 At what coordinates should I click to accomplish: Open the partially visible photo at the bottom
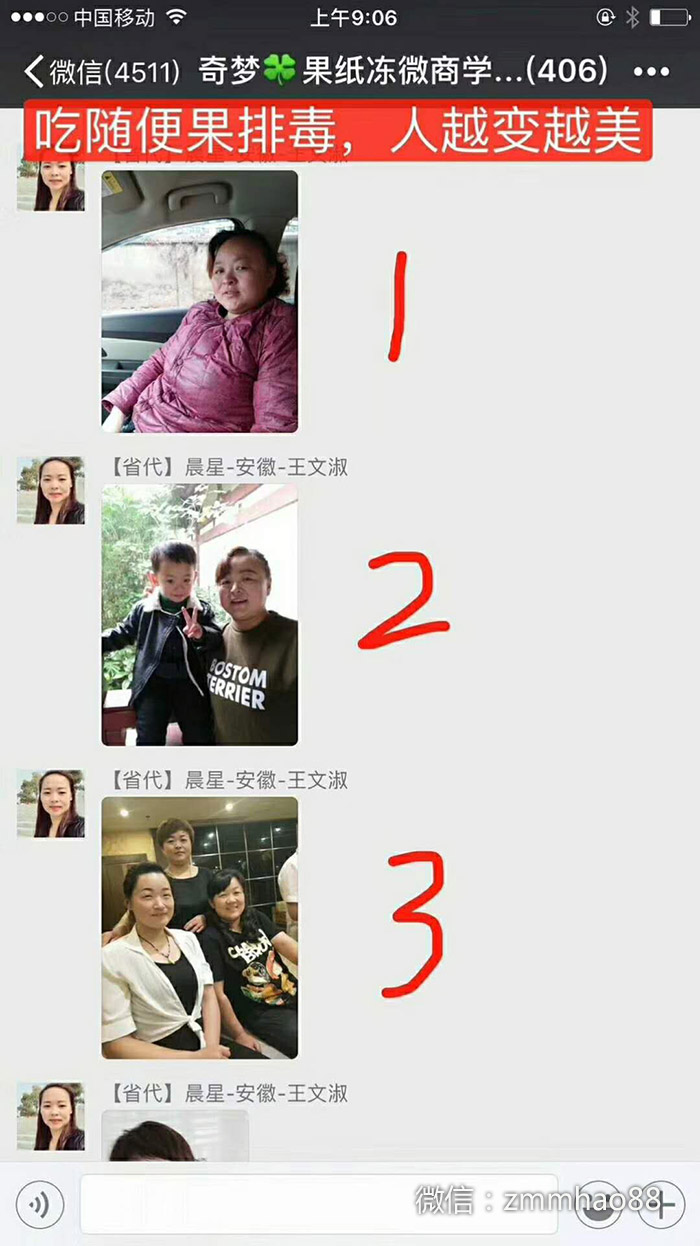(175, 1136)
